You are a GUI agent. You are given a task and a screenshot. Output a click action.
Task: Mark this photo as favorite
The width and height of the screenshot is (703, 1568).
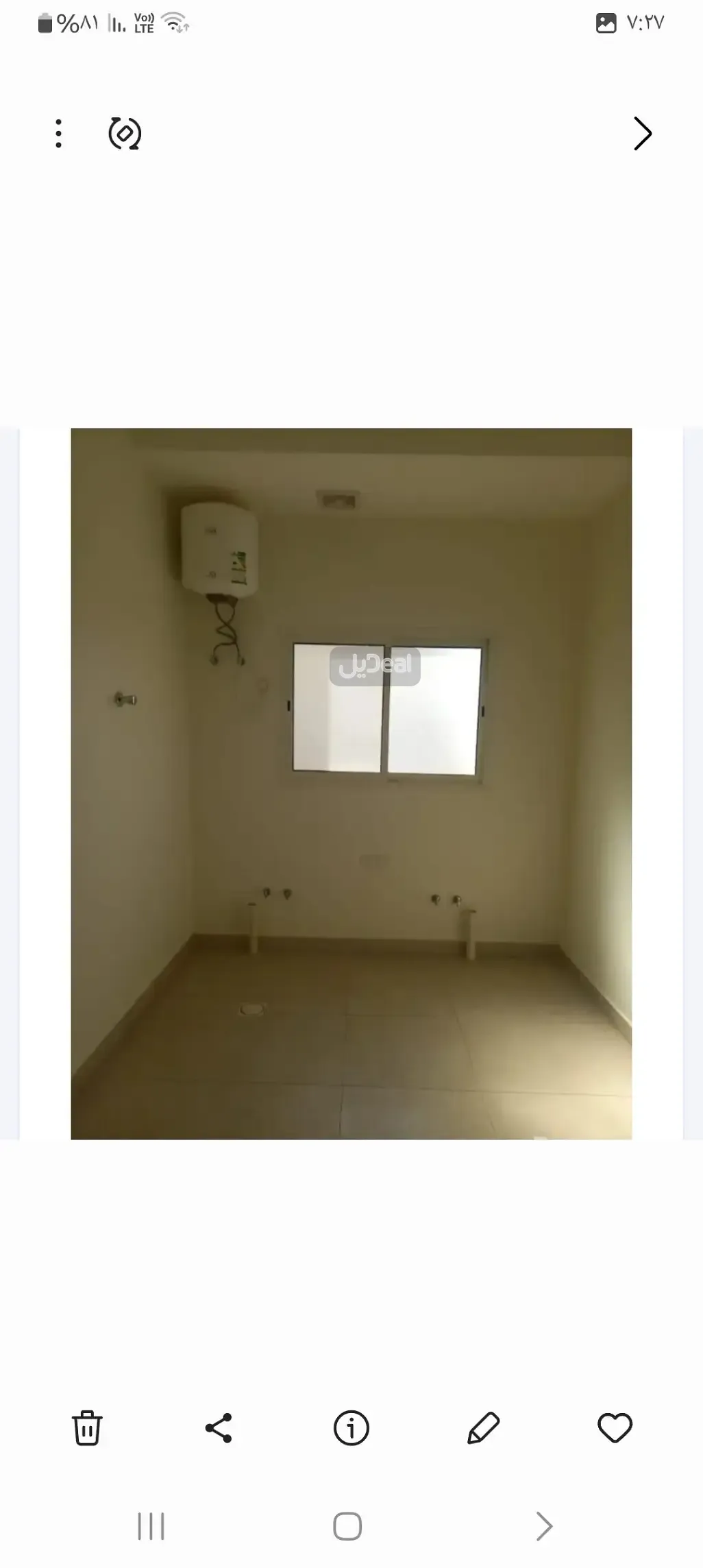(x=615, y=1428)
